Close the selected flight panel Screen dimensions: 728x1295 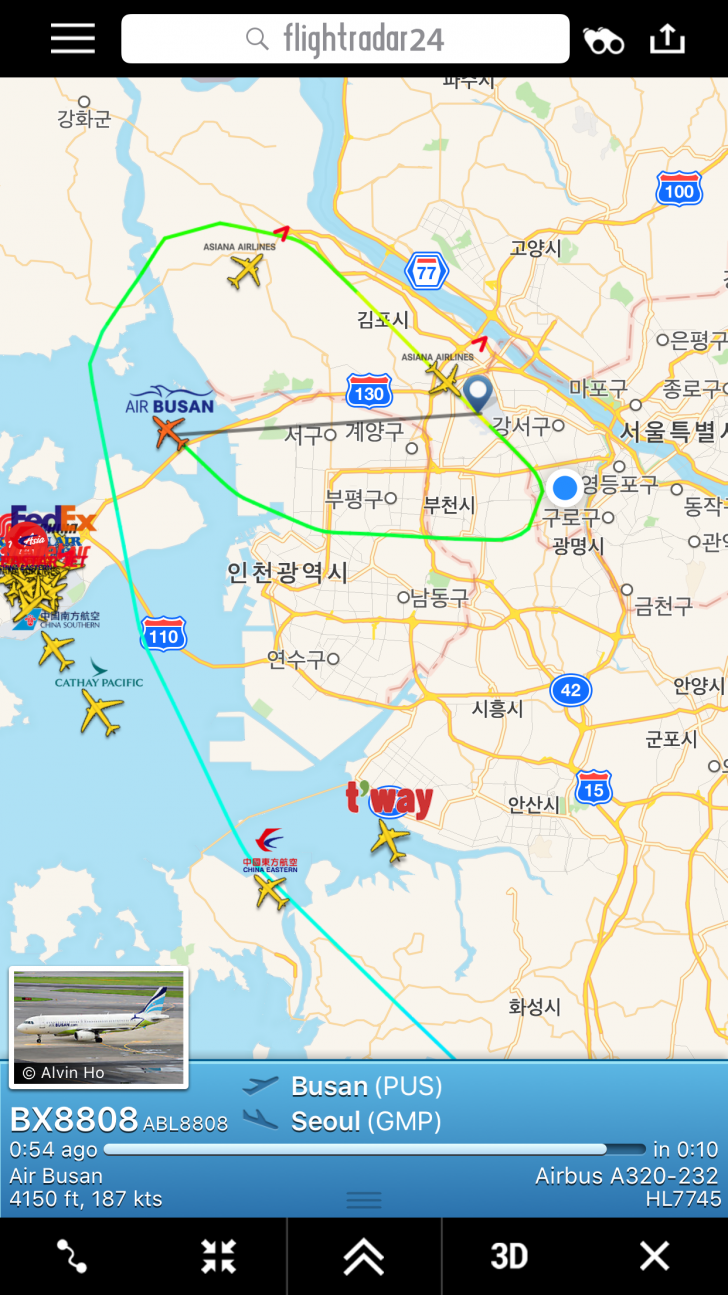click(x=654, y=1256)
